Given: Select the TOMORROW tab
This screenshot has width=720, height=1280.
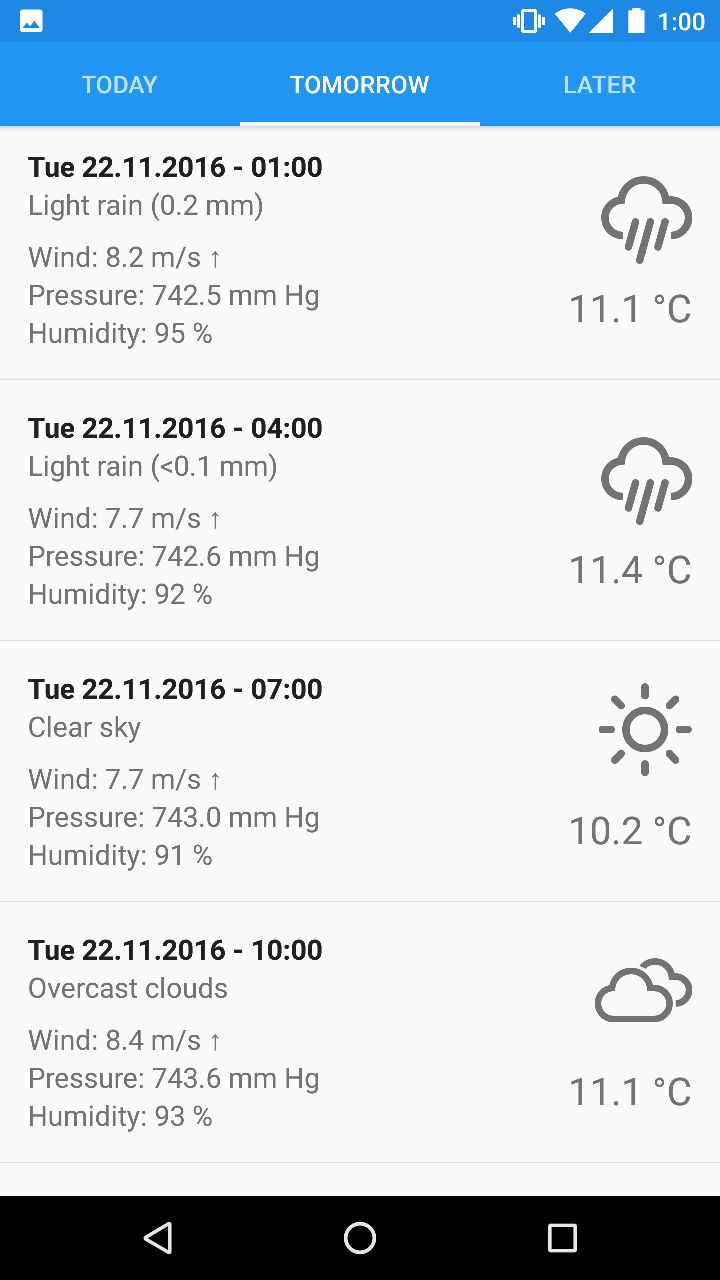Looking at the screenshot, I should tap(360, 84).
